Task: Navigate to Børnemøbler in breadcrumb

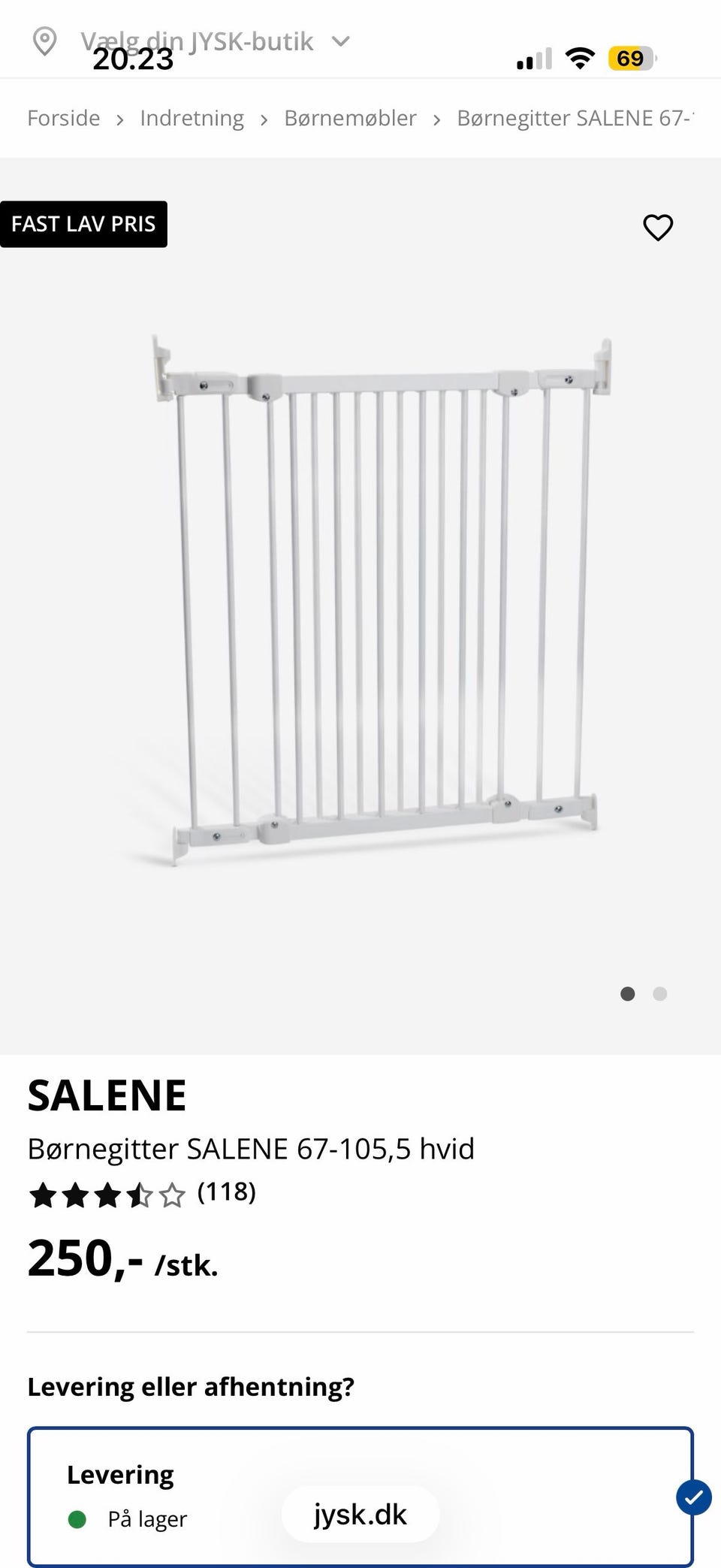Action: tap(350, 118)
